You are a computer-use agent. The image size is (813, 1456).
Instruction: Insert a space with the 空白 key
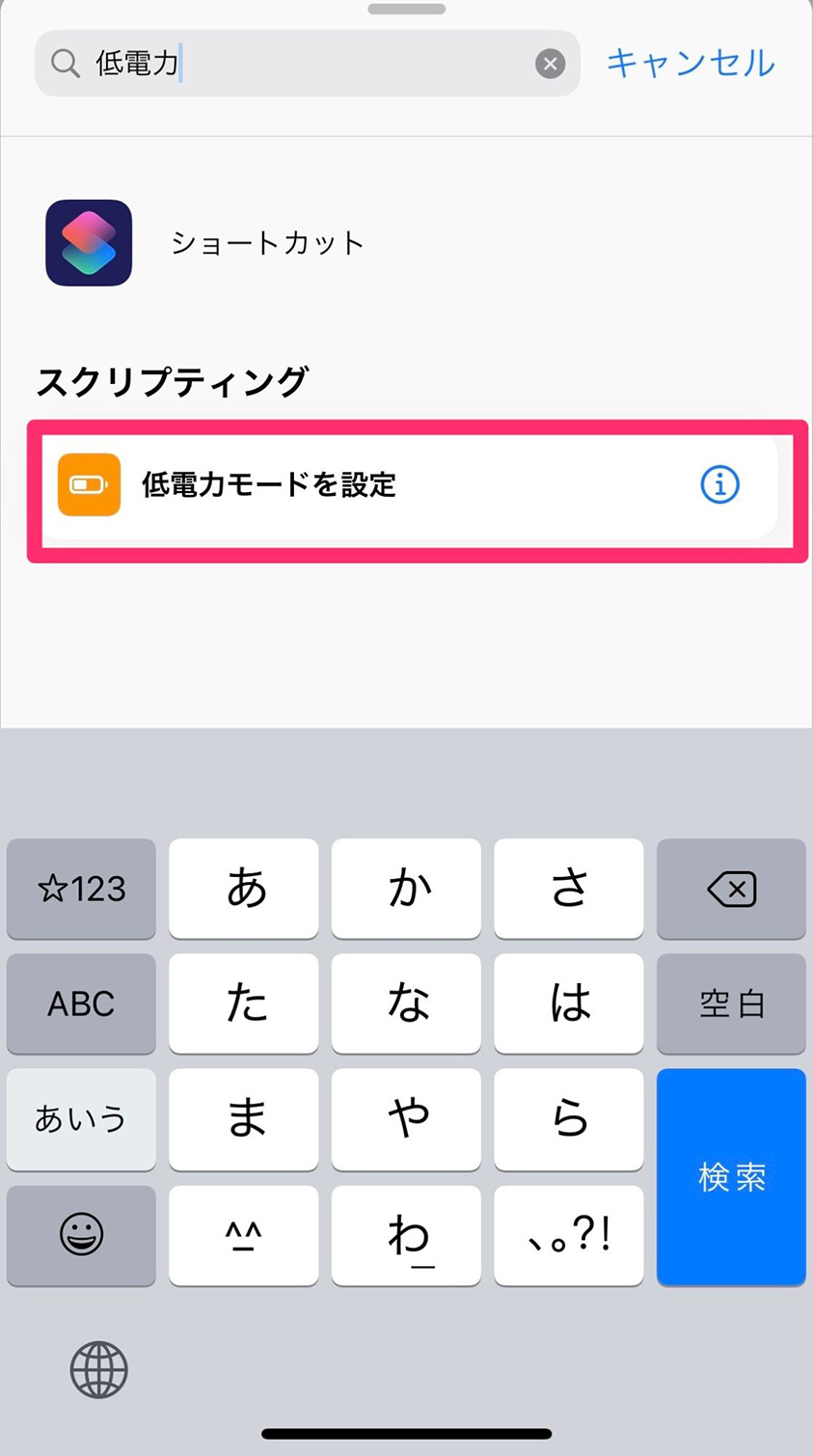click(731, 1003)
